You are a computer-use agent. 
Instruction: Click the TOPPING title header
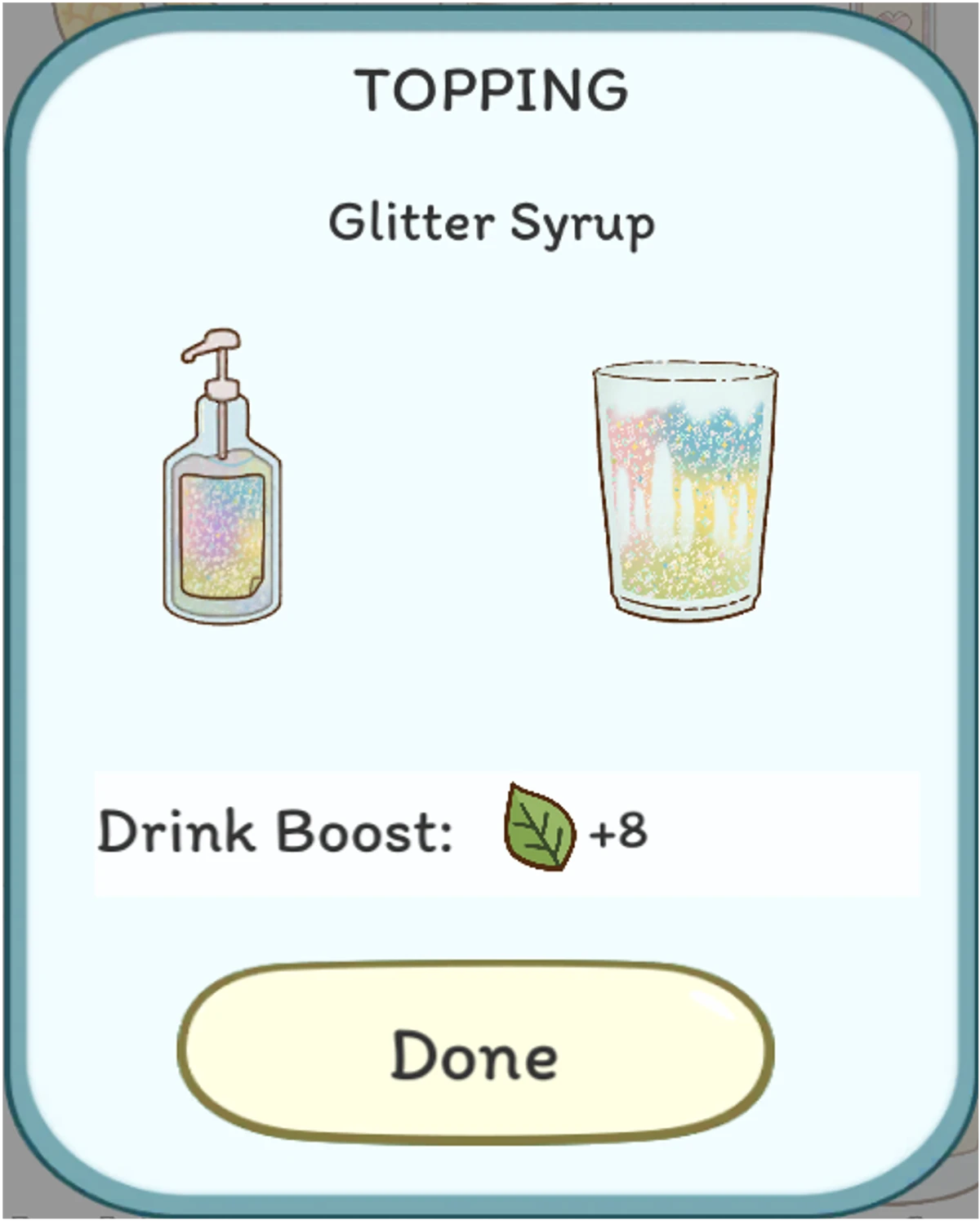(x=490, y=88)
